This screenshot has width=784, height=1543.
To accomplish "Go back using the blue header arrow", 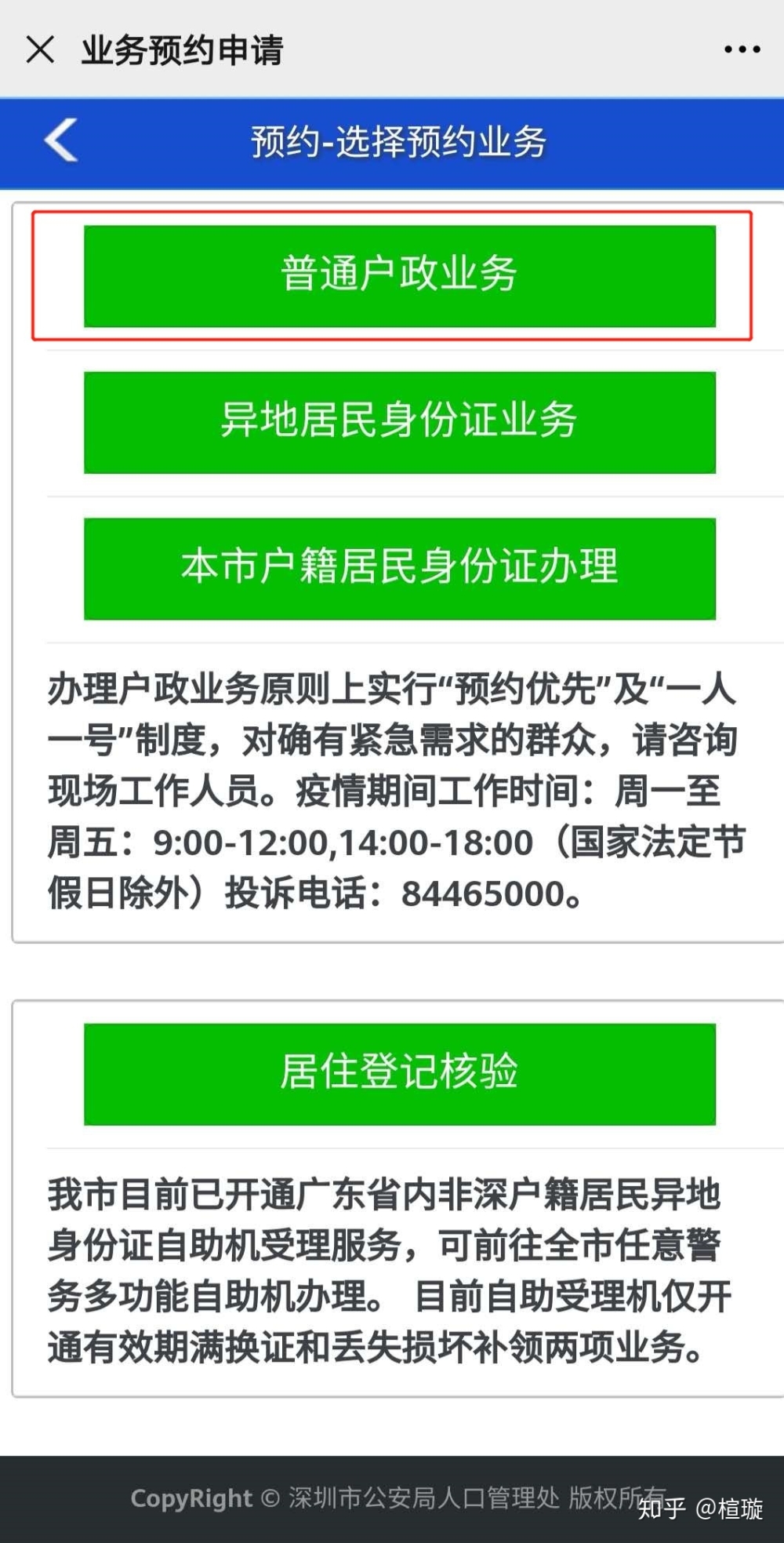I will coord(61,140).
